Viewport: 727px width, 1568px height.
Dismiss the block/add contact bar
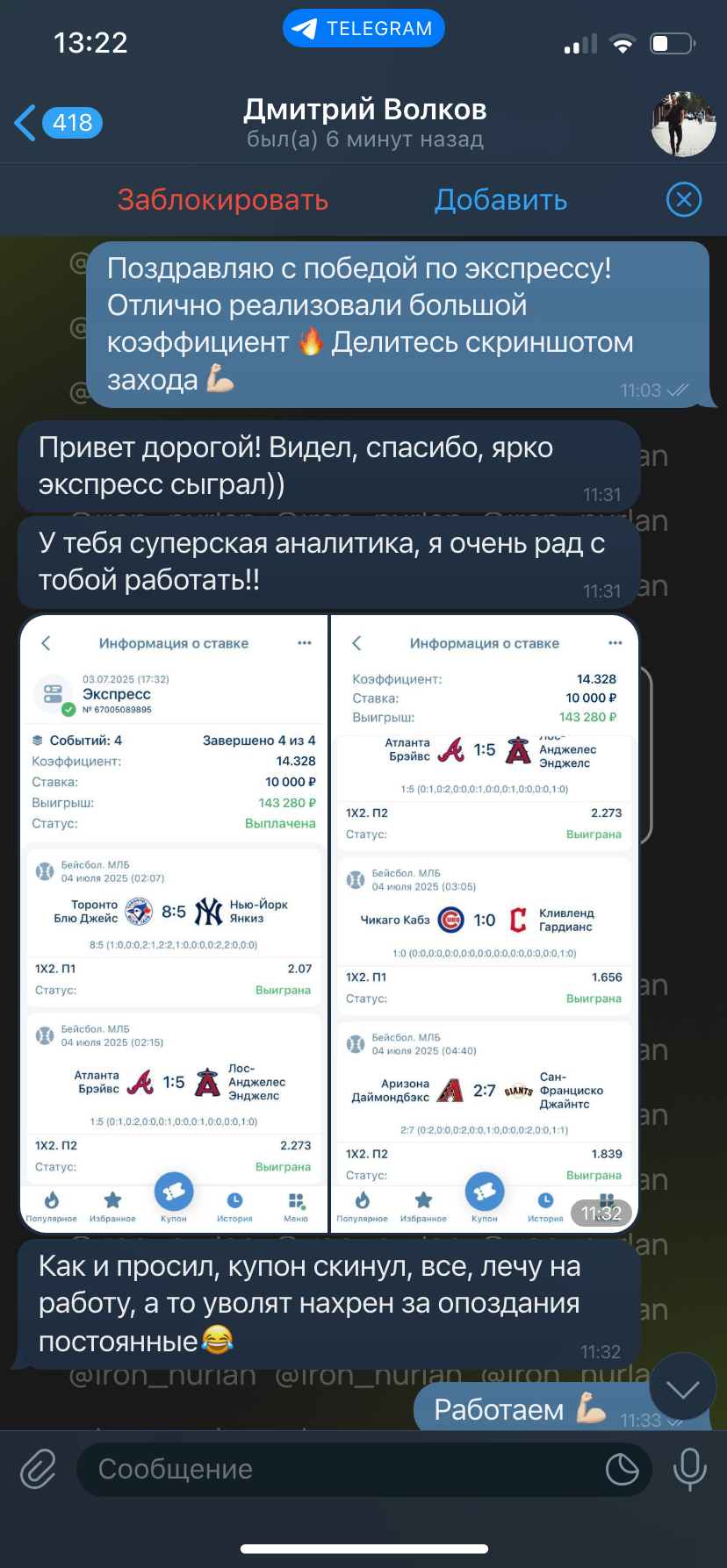(x=684, y=200)
